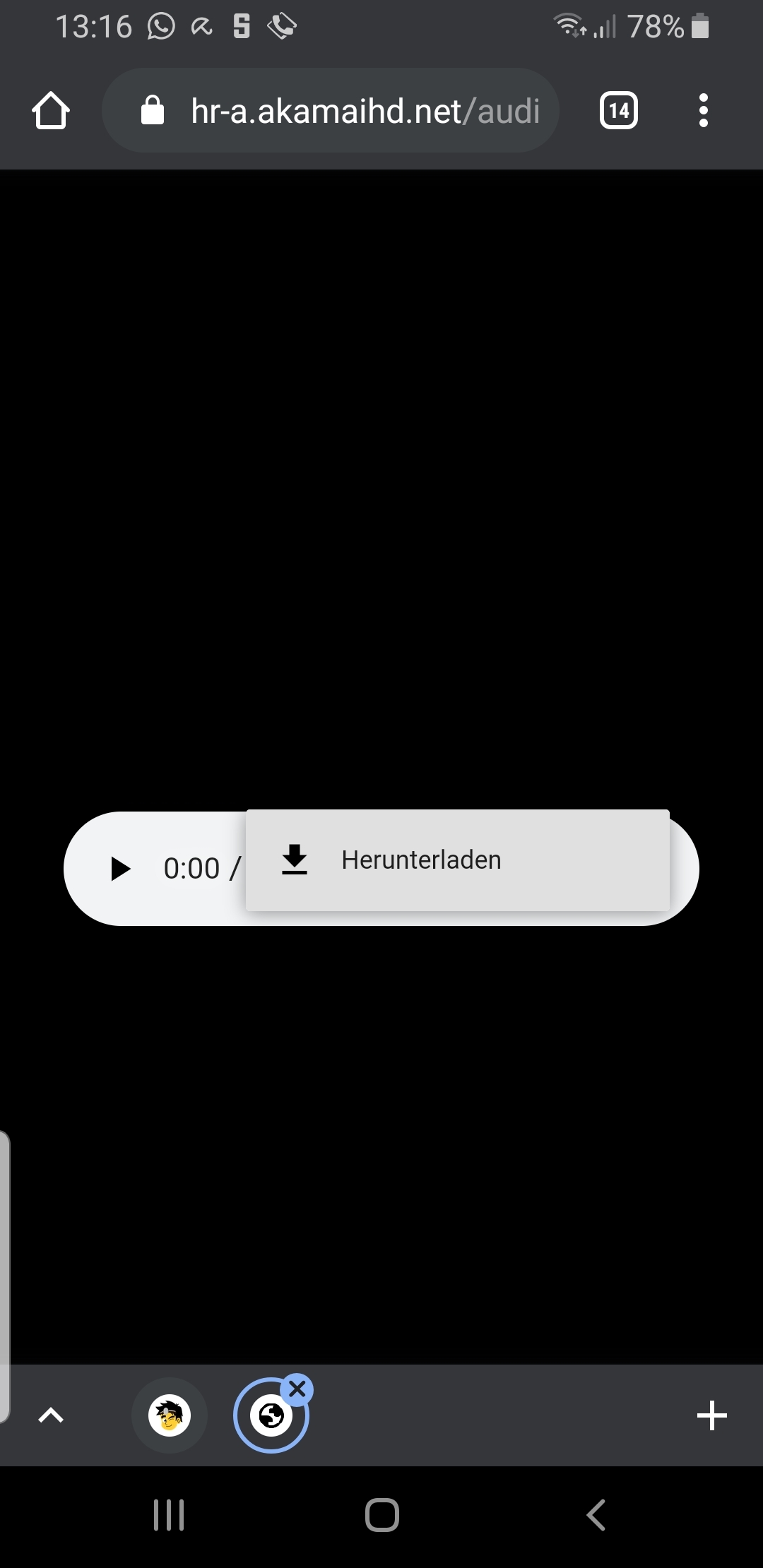Add a new tab with the plus button

[711, 1415]
